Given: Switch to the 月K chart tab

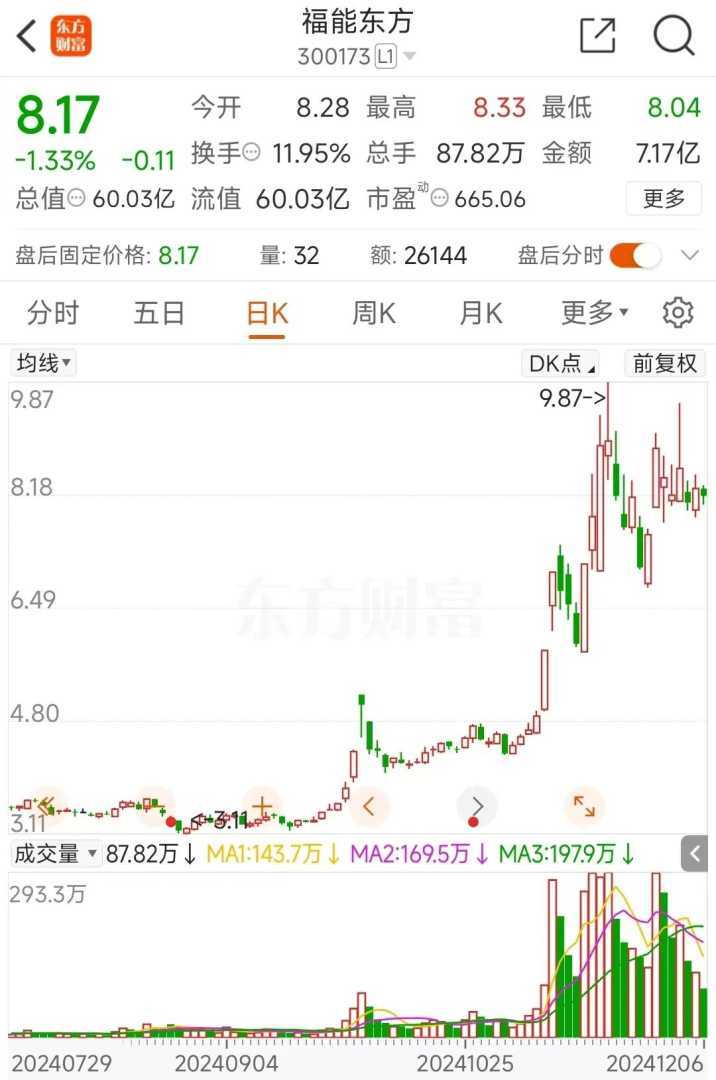Looking at the screenshot, I should 480,313.
